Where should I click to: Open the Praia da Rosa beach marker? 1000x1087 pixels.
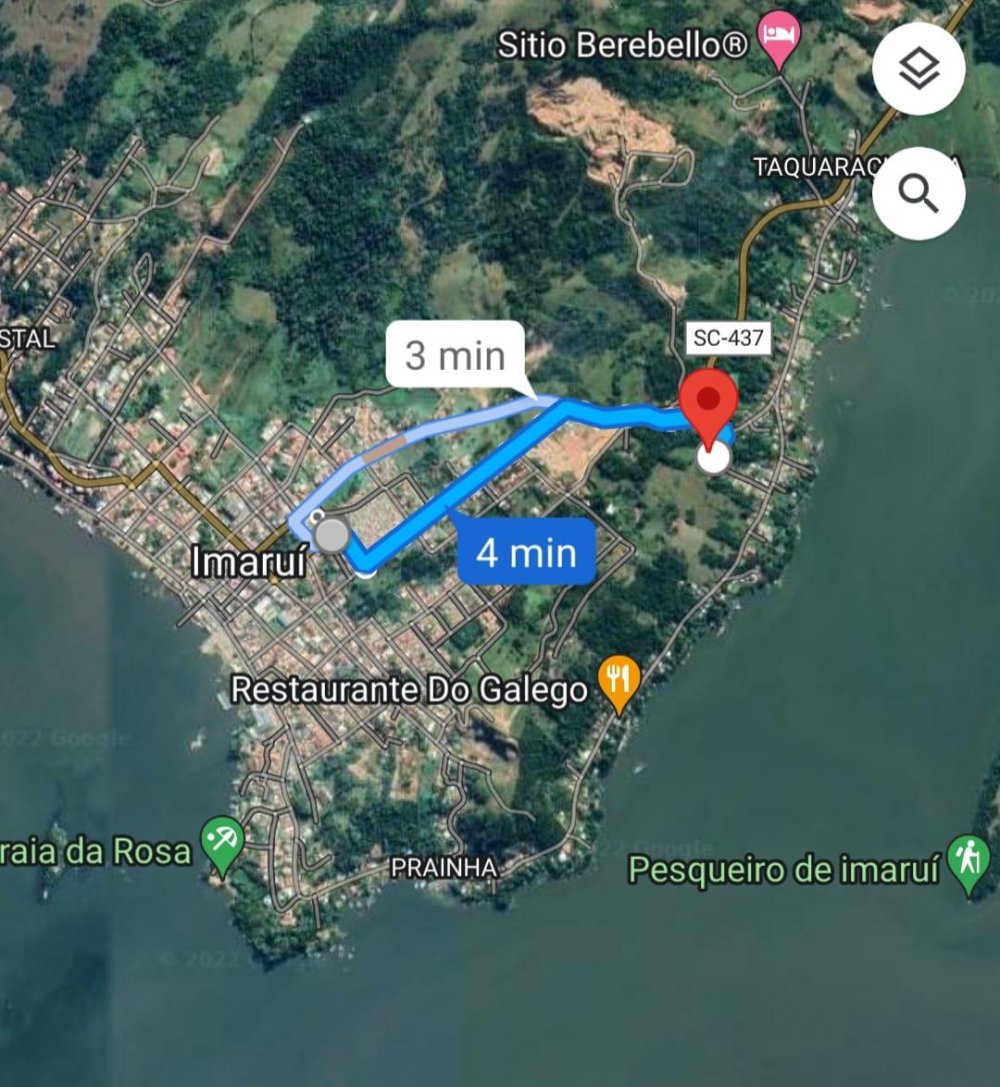click(x=222, y=840)
